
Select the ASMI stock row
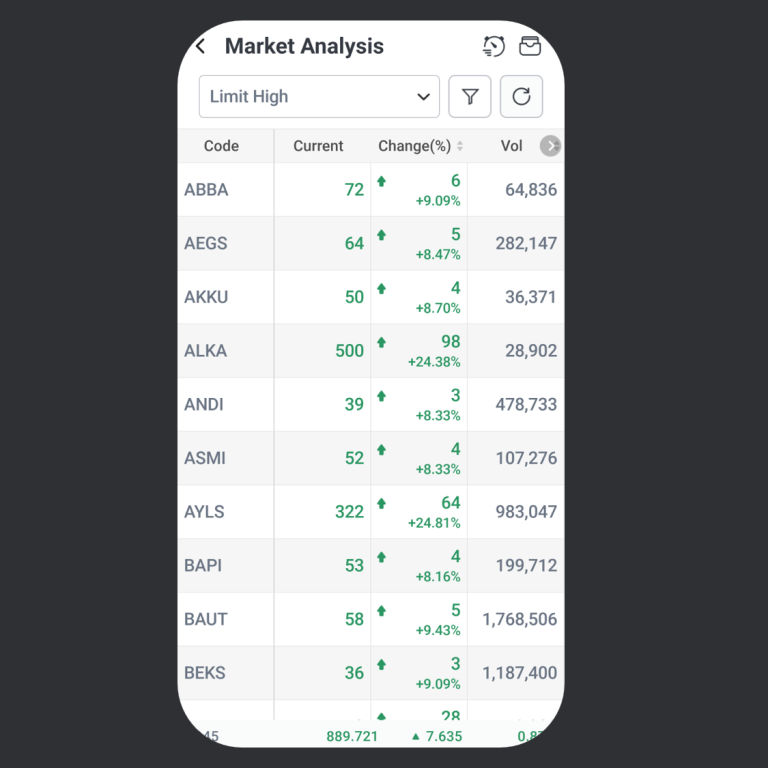pyautogui.click(x=205, y=458)
